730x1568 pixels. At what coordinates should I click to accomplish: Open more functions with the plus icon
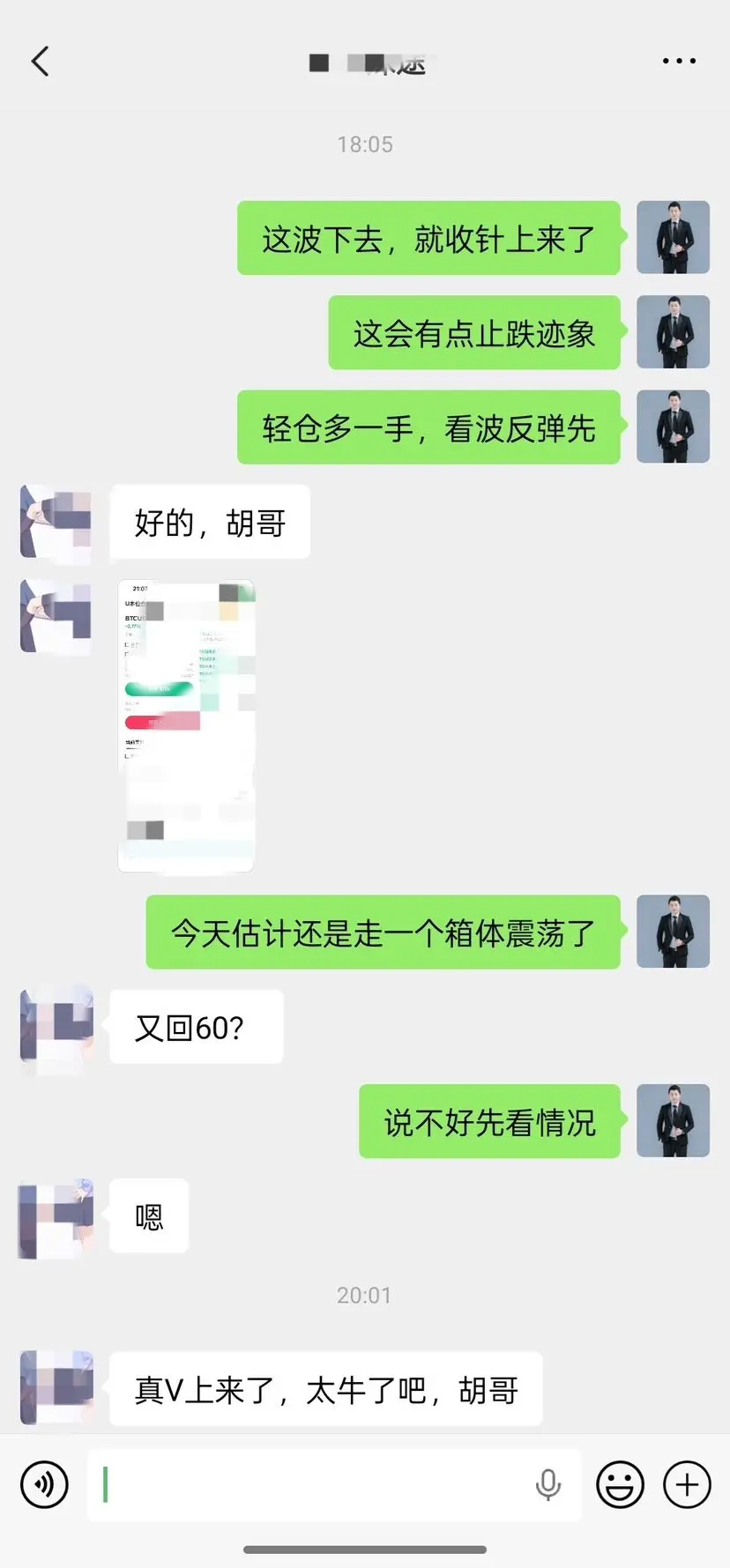coord(687,1484)
